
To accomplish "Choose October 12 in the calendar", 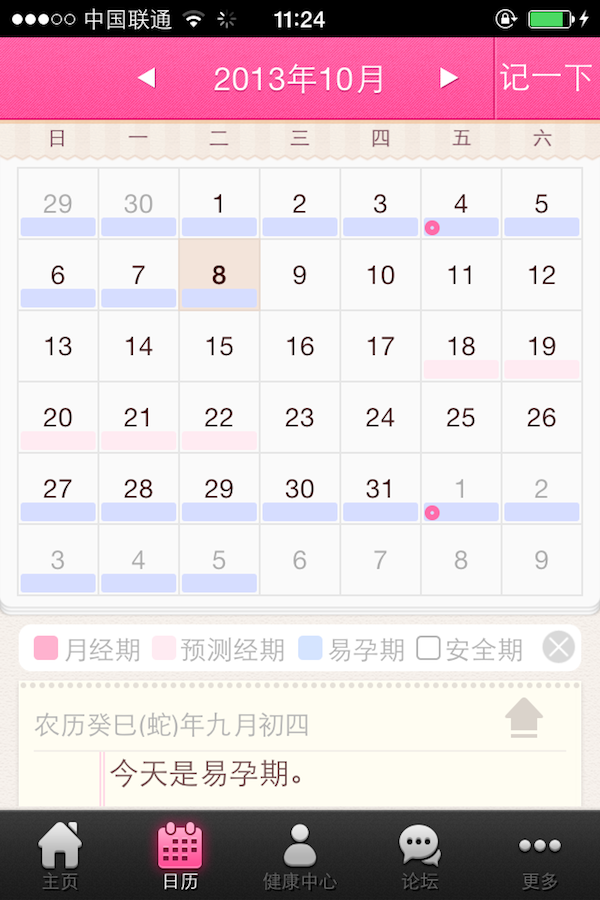I will pyautogui.click(x=541, y=275).
